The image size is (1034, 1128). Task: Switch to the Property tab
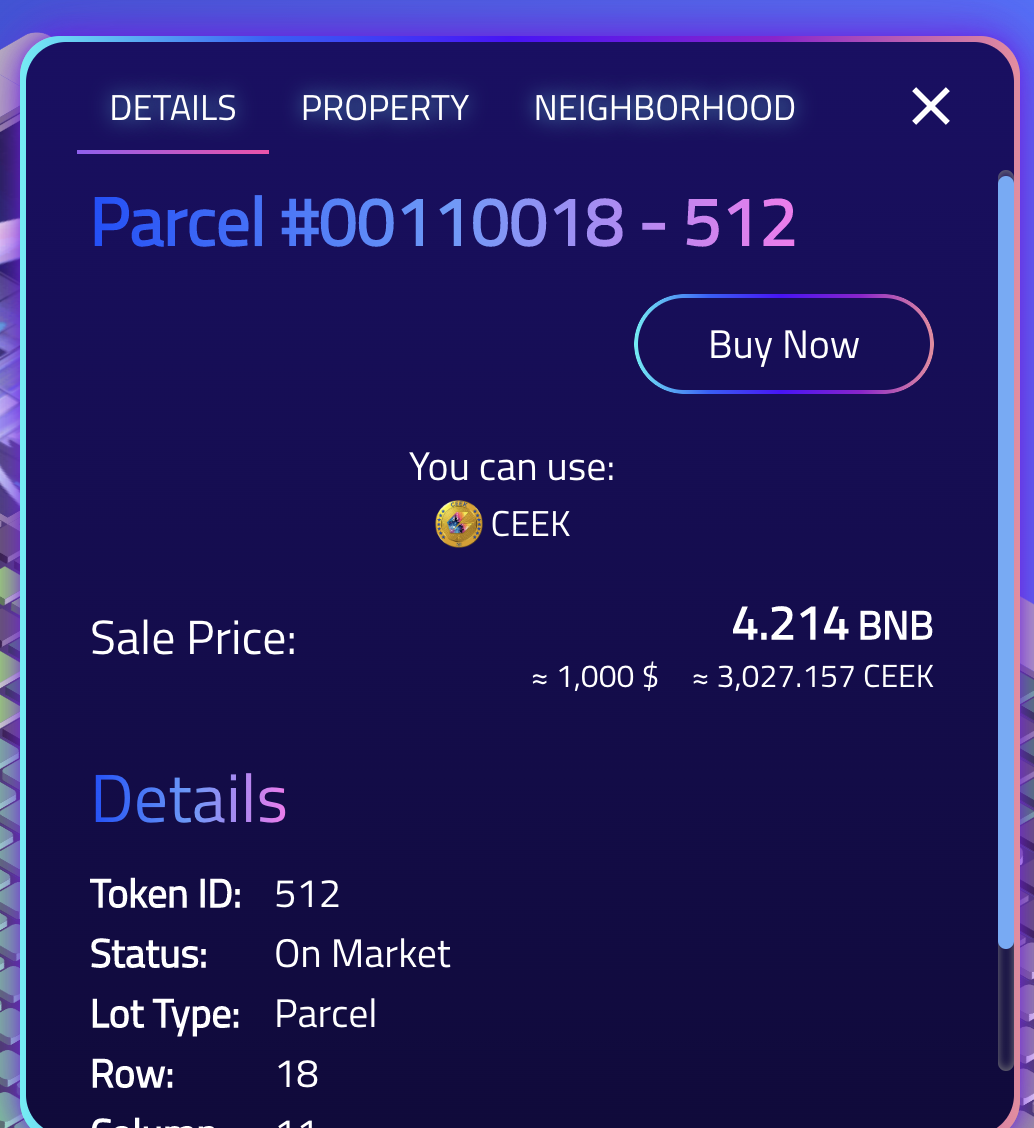[x=385, y=108]
